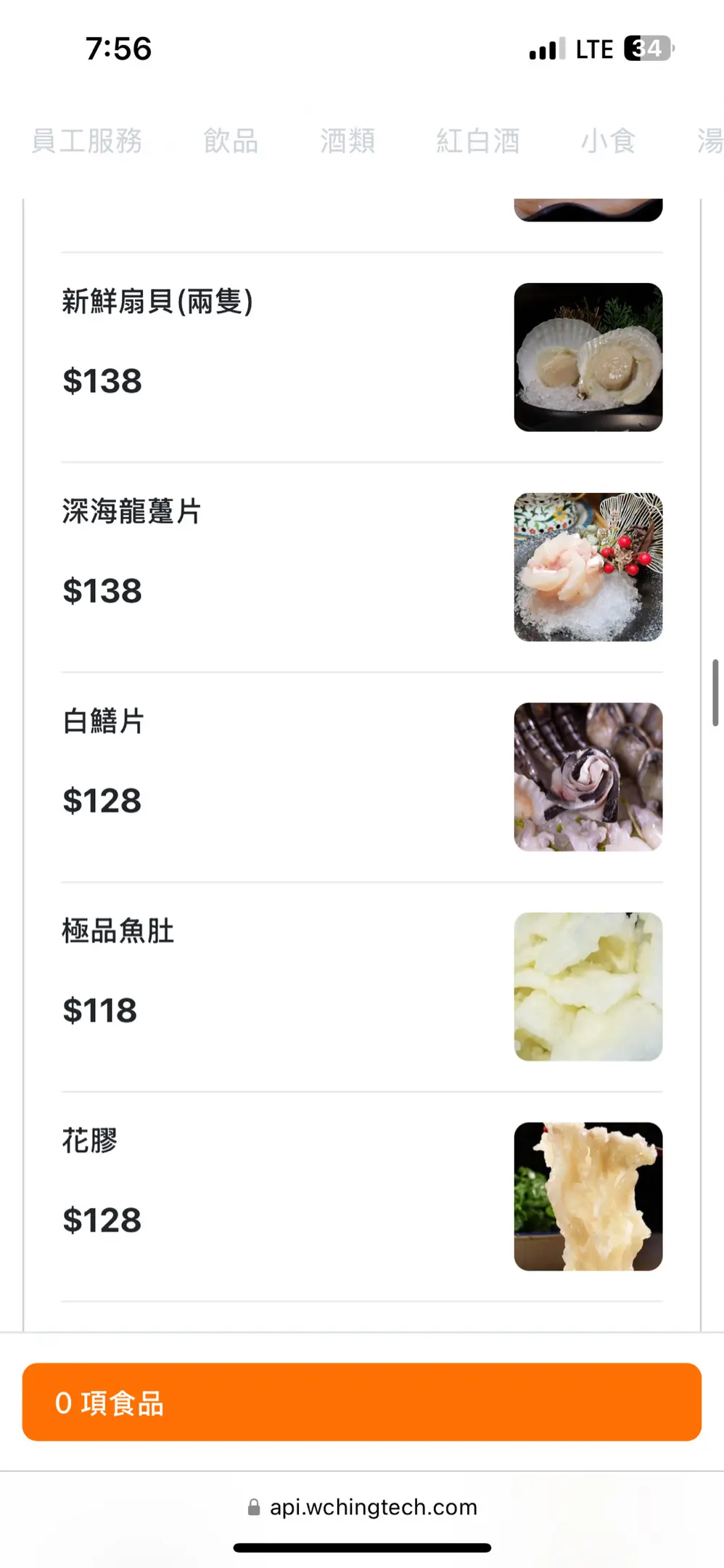The height and width of the screenshot is (1568, 724).
Task: Open the 酒類 category tab
Action: pos(347,141)
